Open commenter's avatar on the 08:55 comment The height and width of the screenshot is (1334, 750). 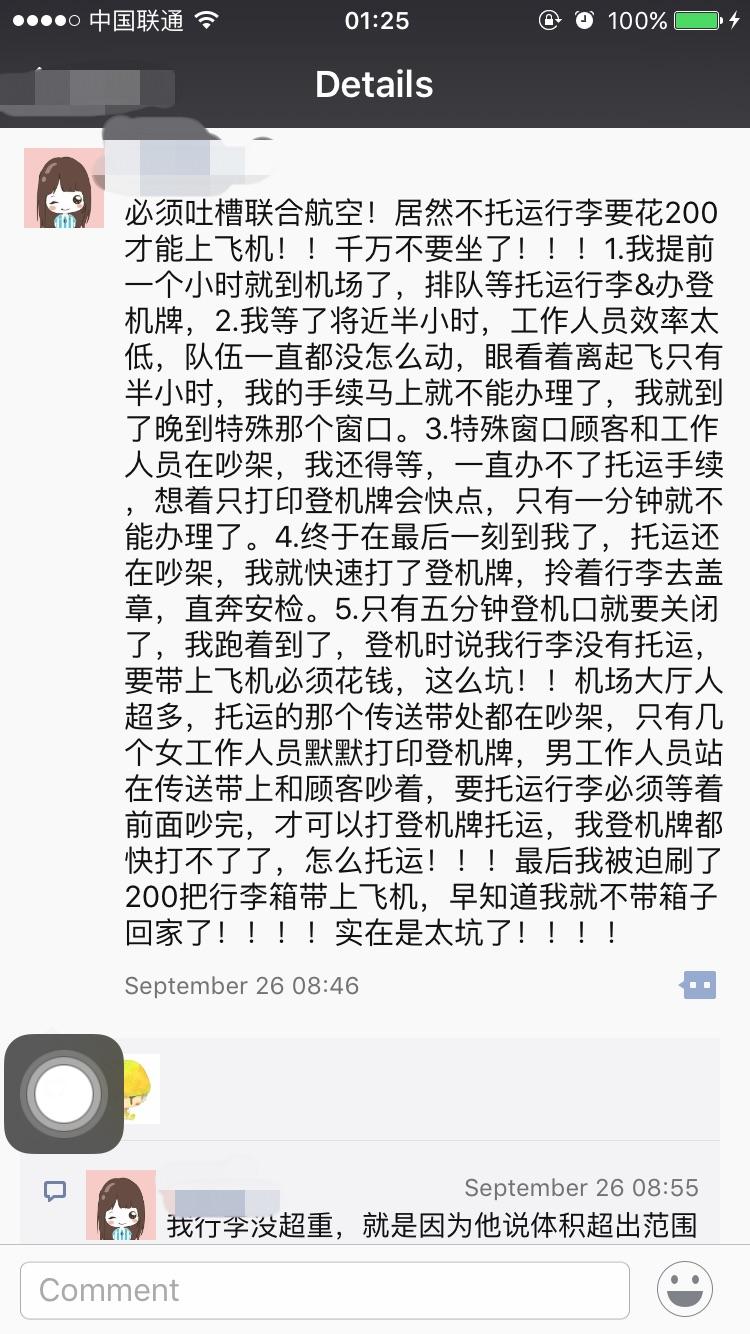121,1206
